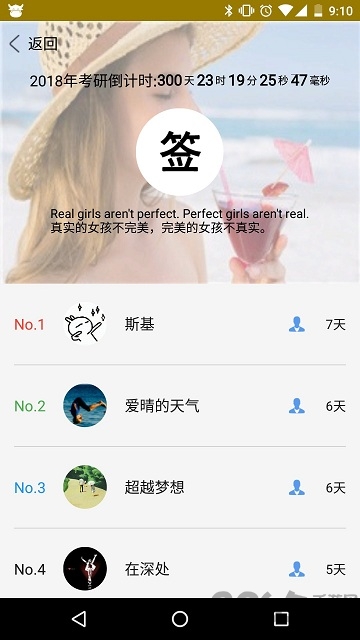Tap the follow icon next to 超越梦想

[x=297, y=487]
